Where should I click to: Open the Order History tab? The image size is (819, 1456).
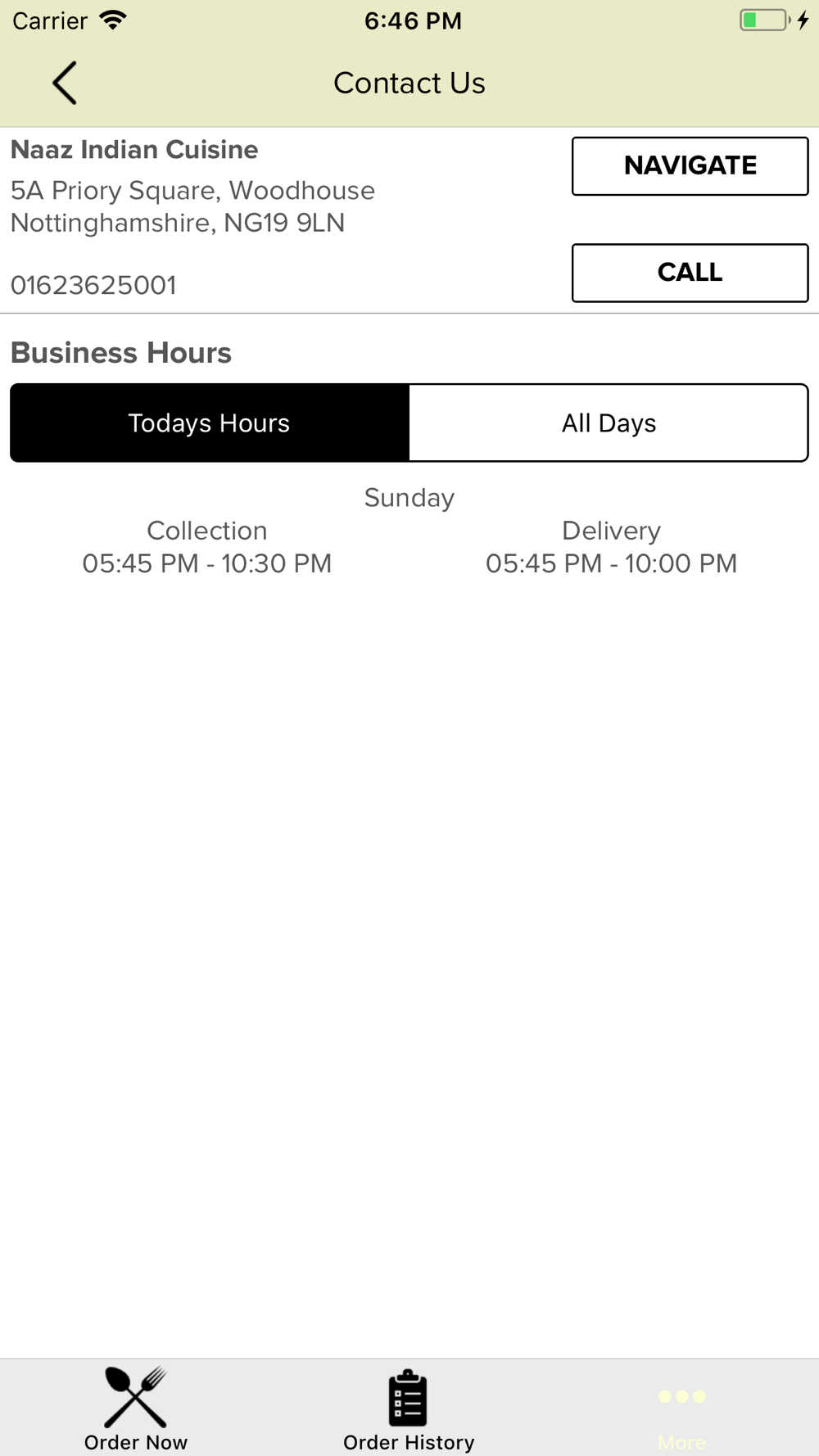[409, 1409]
